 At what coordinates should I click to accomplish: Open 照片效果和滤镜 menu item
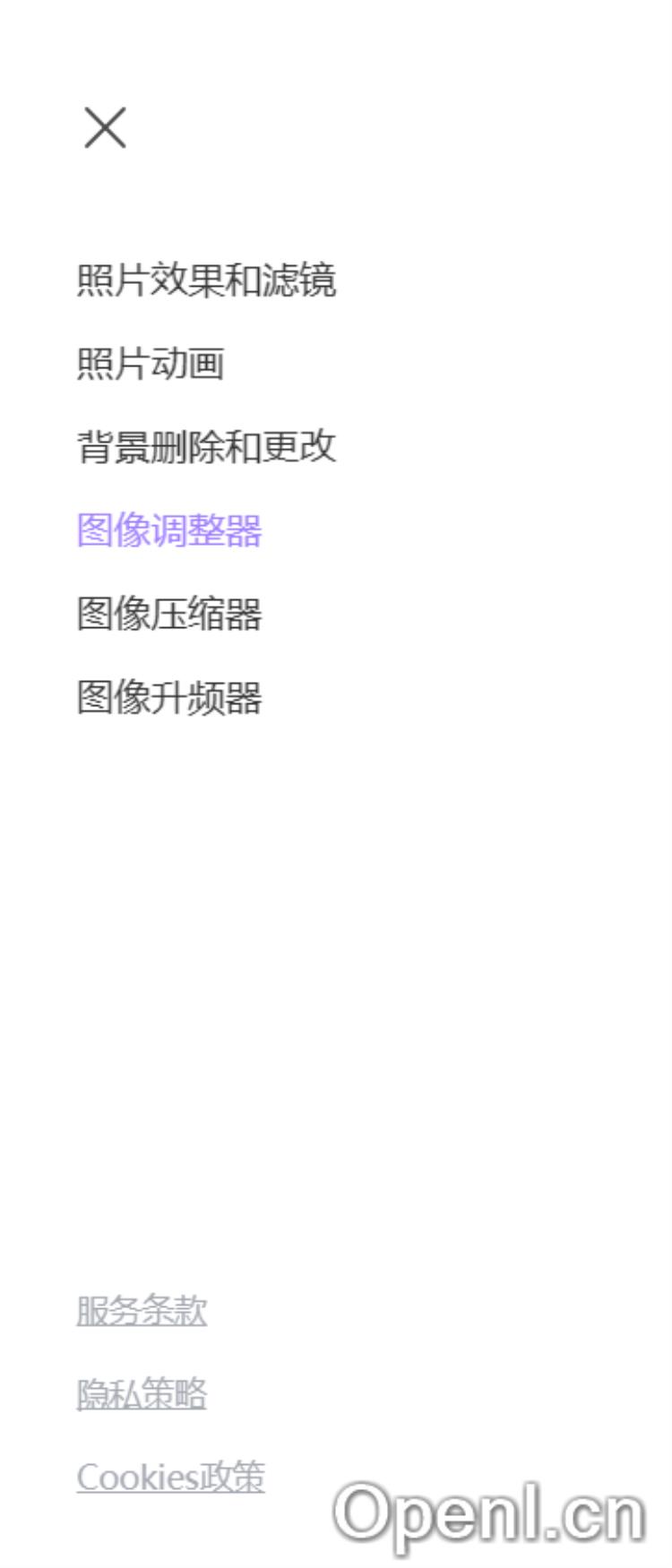click(206, 280)
